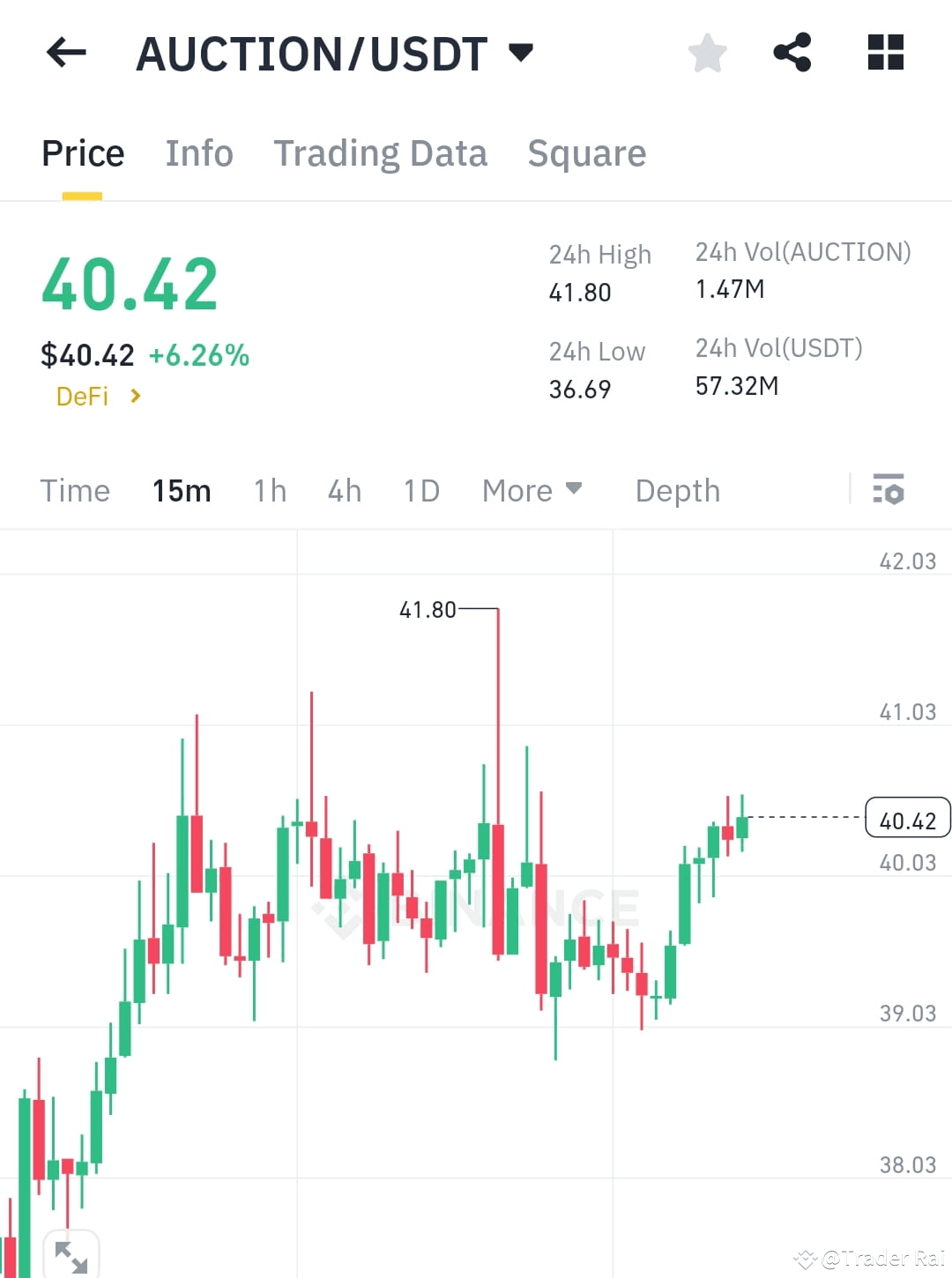
Task: Toggle the favorite star for AUCTION/USDT
Action: pos(708,53)
